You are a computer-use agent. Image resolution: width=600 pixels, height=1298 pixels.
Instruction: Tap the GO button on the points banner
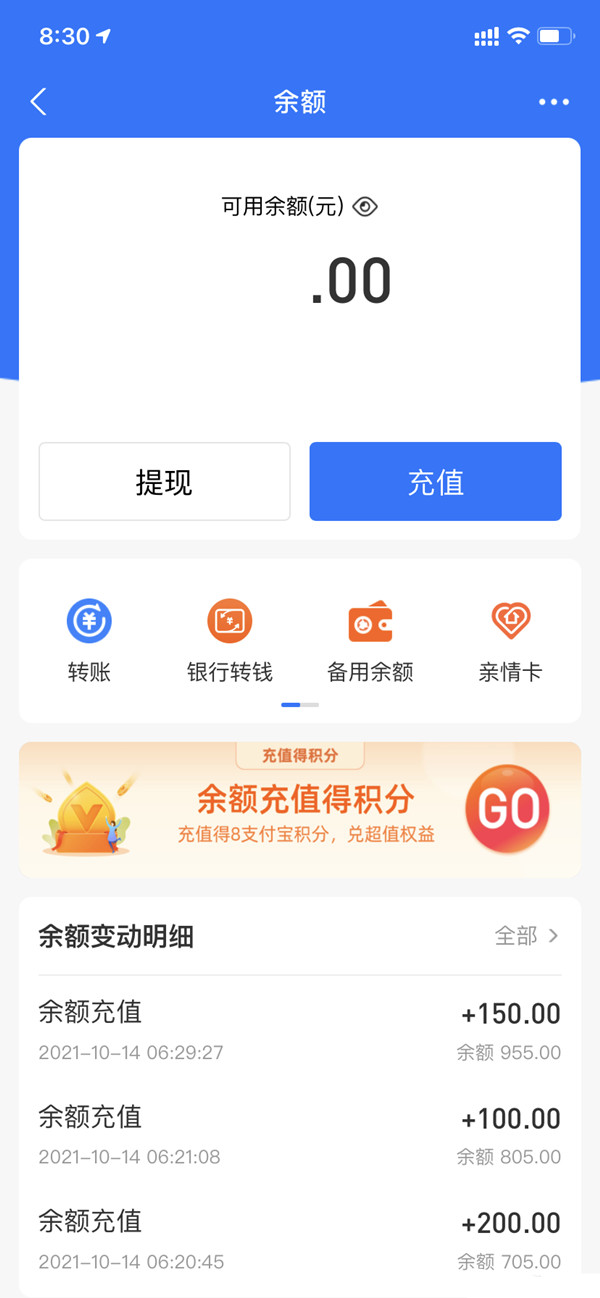tap(508, 809)
